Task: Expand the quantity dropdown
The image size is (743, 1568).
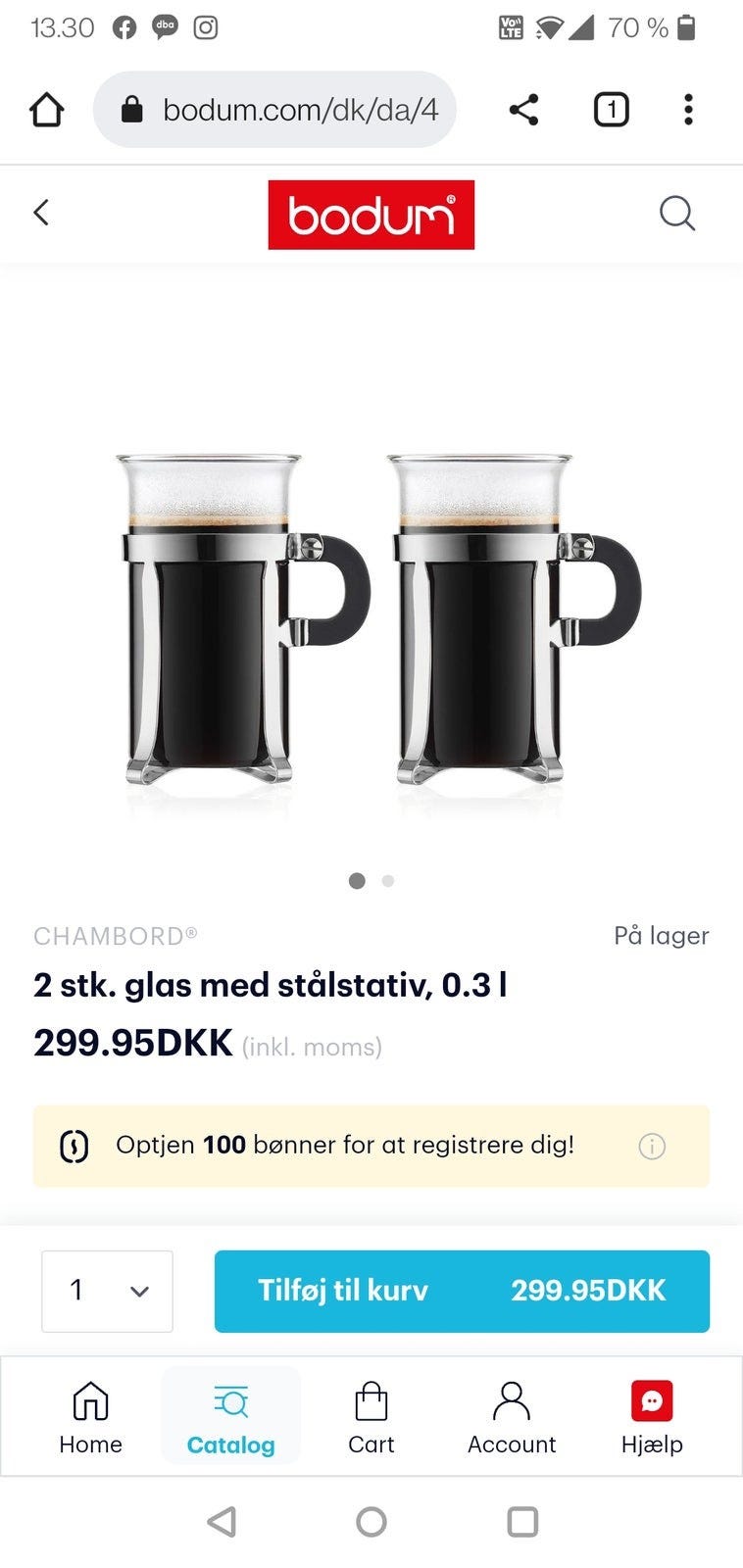Action: tap(107, 1291)
